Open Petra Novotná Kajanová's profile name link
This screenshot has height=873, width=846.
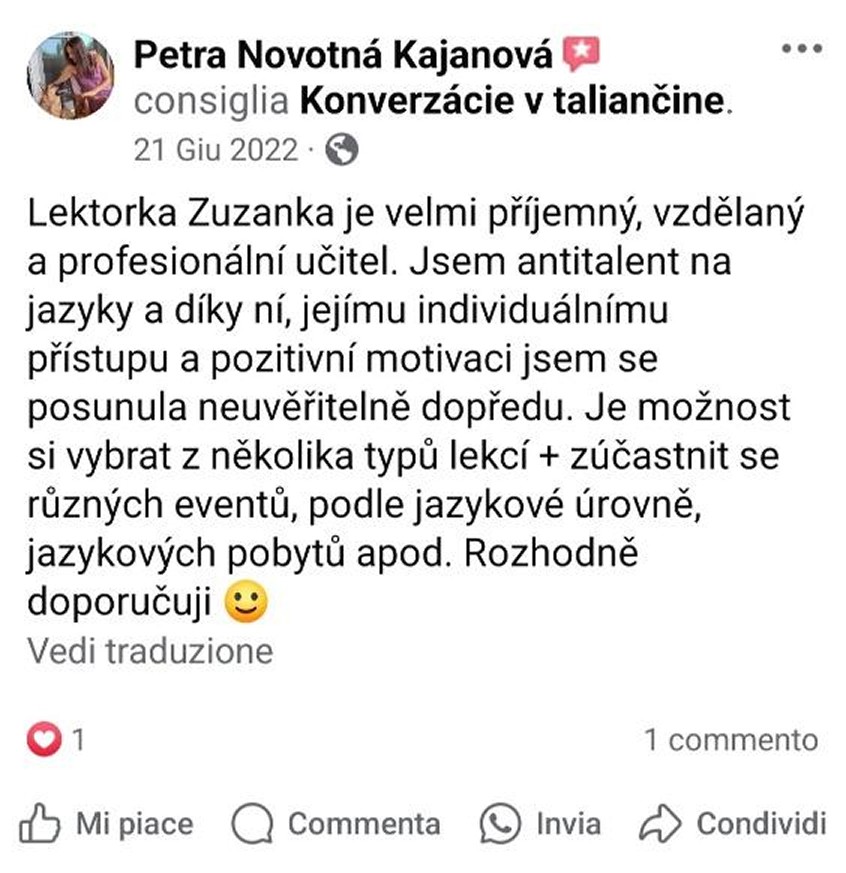pyautogui.click(x=343, y=55)
